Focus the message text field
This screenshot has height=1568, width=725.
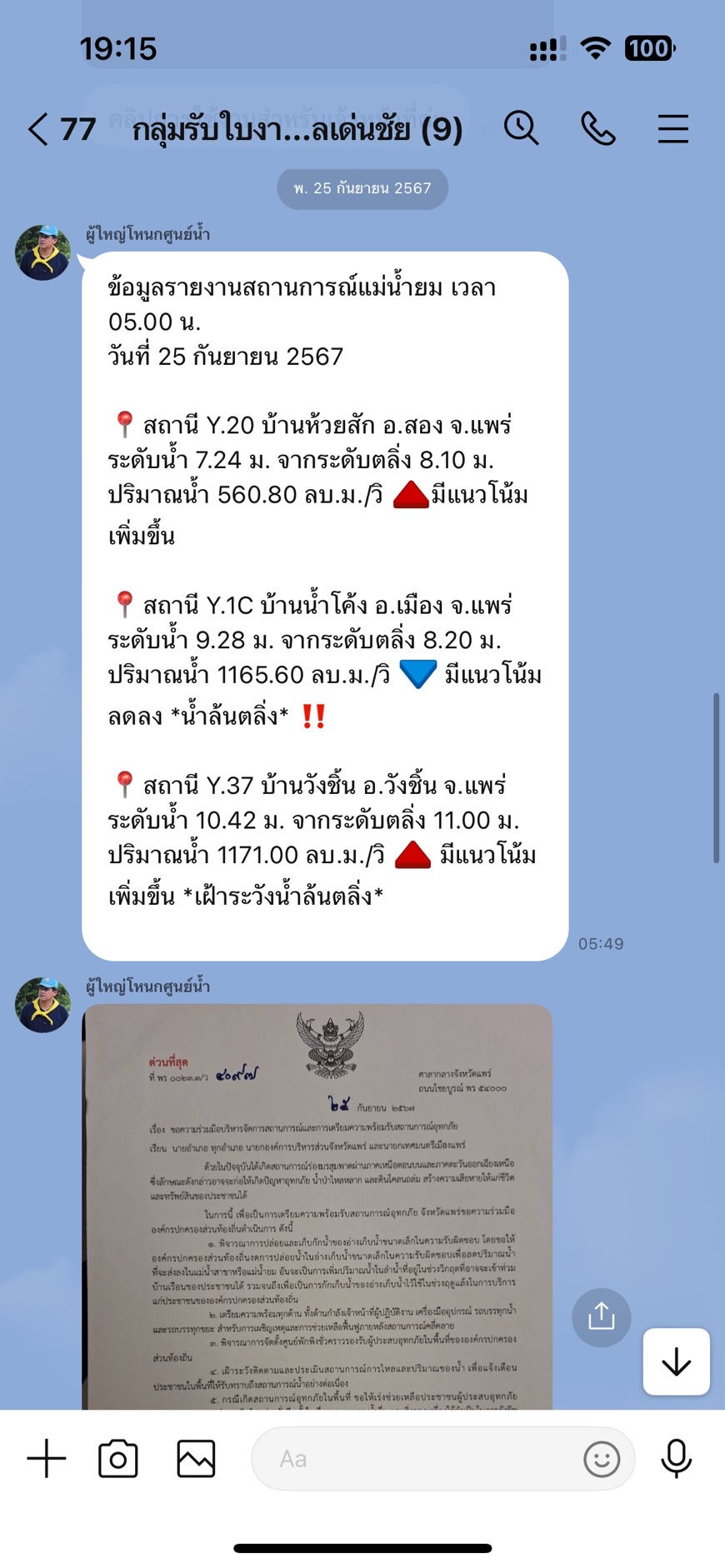tap(417, 1459)
